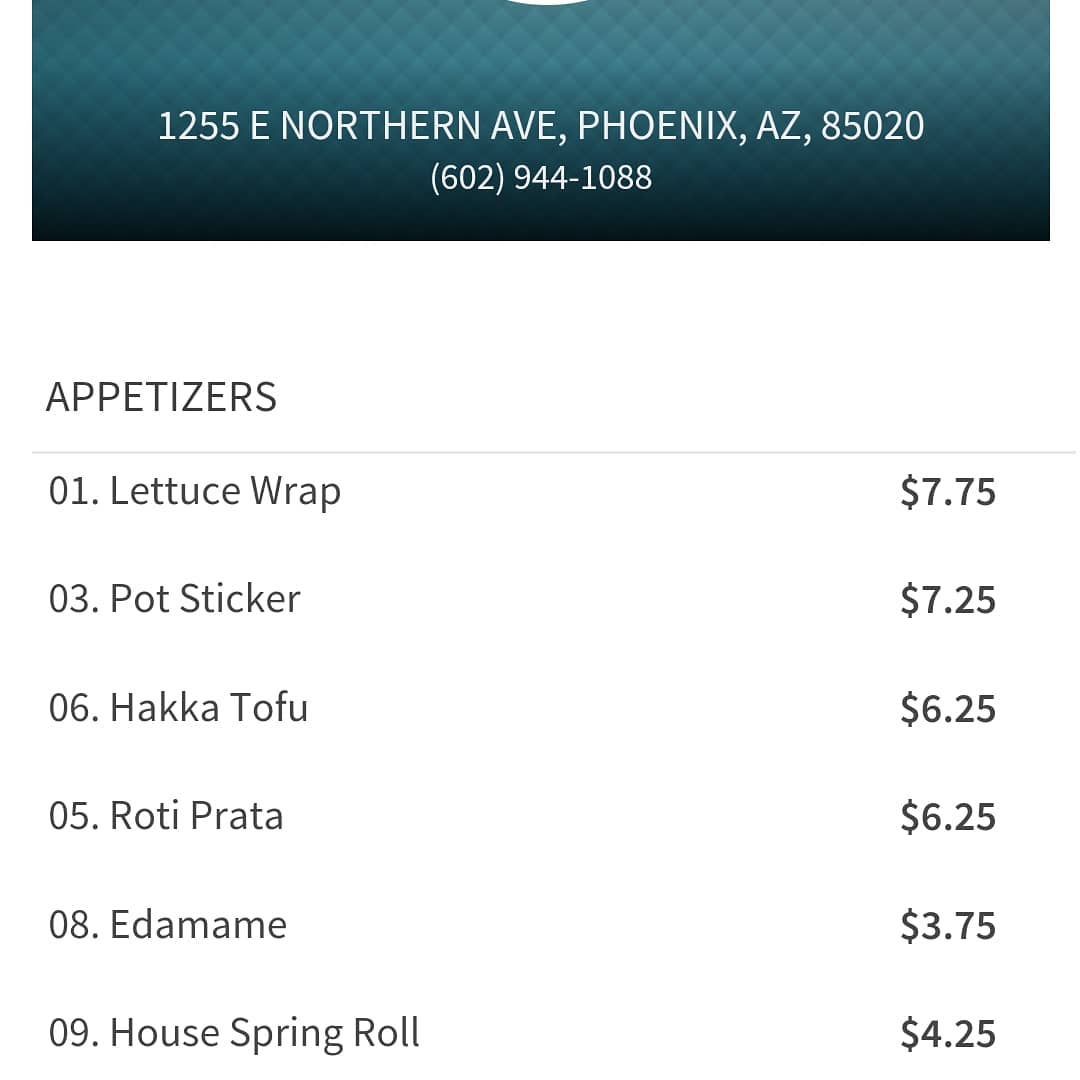
Task: Call the restaurant at (602) 944-1088
Action: click(x=541, y=178)
